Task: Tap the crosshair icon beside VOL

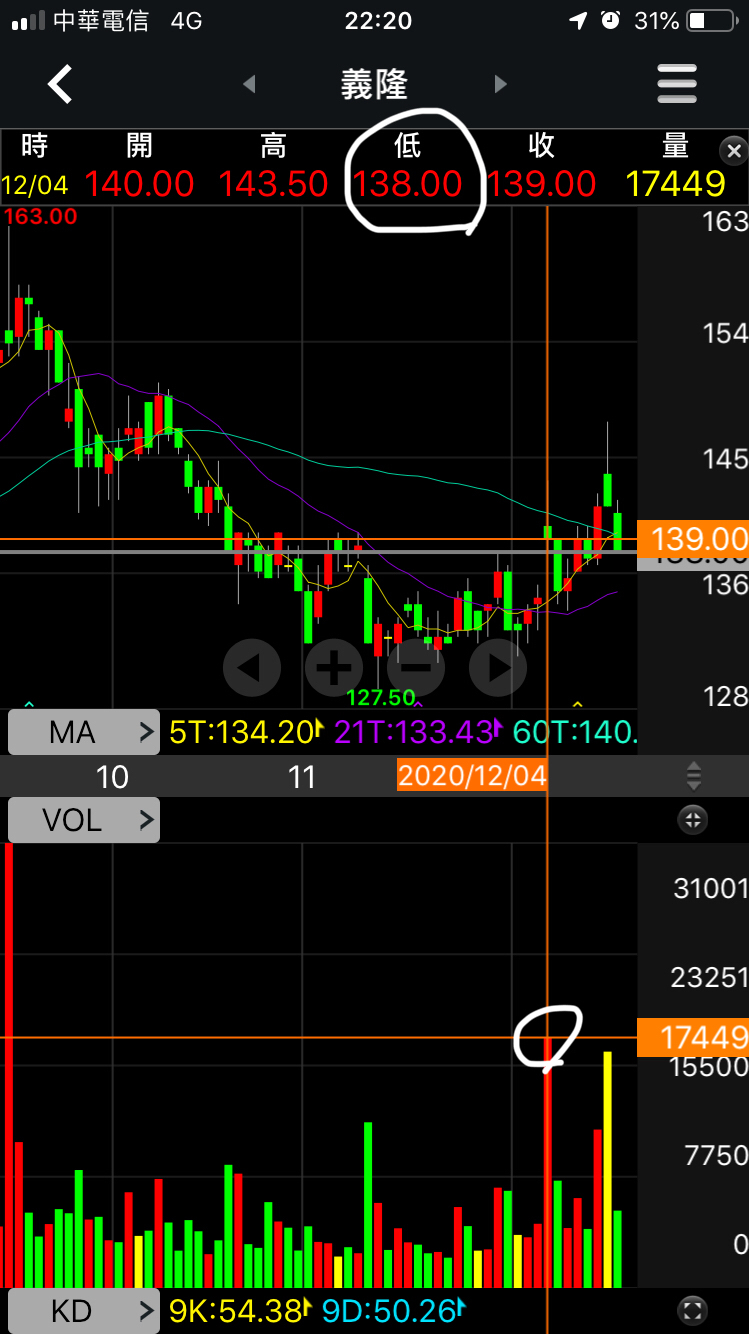Action: pos(692,821)
